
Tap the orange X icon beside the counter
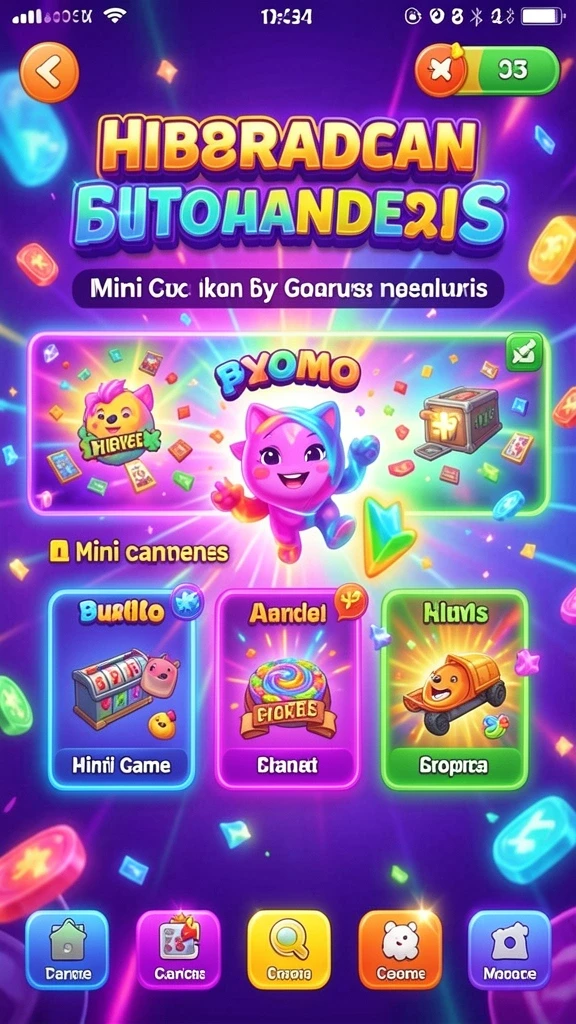click(440, 72)
